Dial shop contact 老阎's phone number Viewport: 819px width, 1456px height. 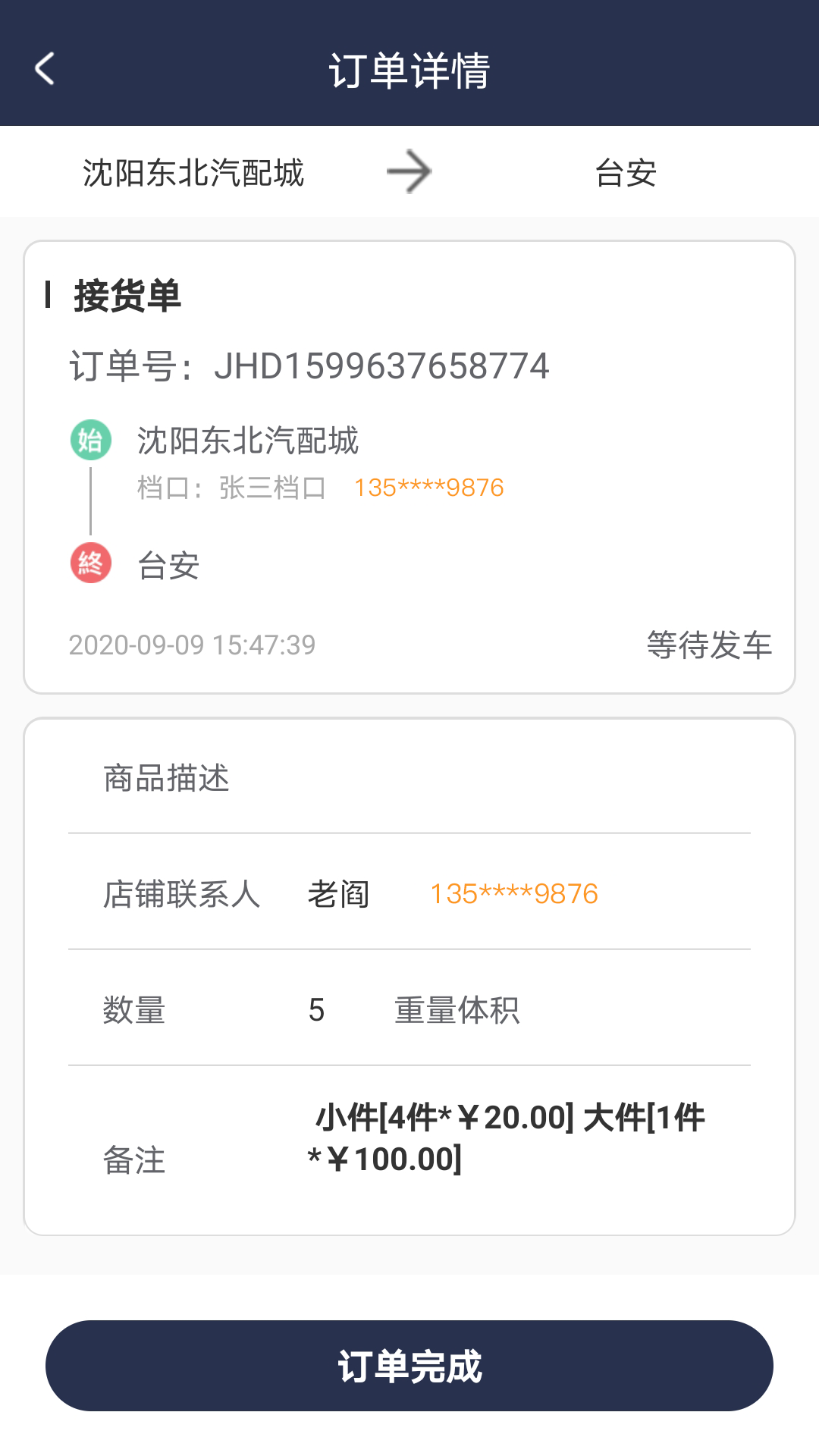pos(514,893)
